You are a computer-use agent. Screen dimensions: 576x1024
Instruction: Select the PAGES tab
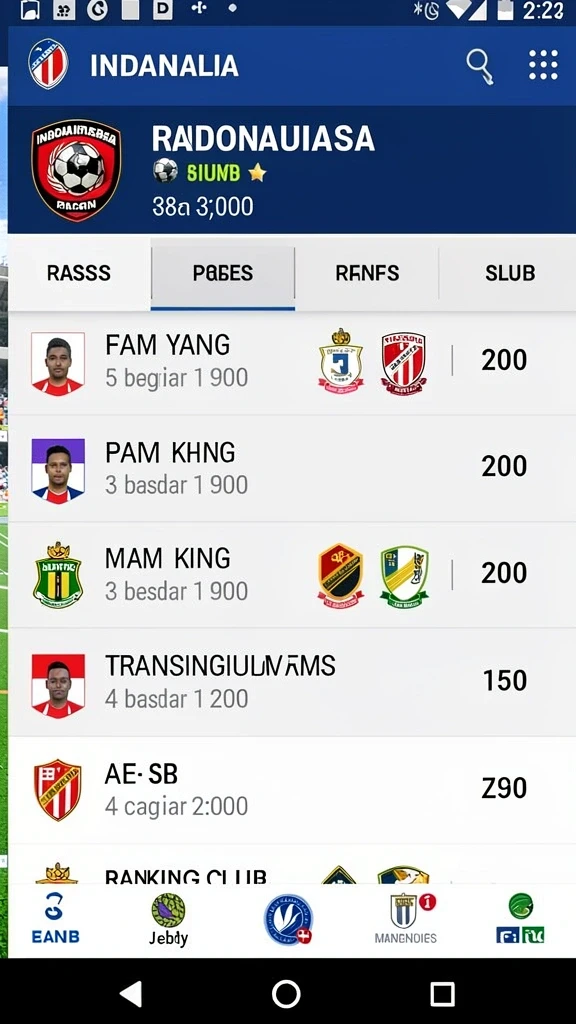(x=223, y=273)
